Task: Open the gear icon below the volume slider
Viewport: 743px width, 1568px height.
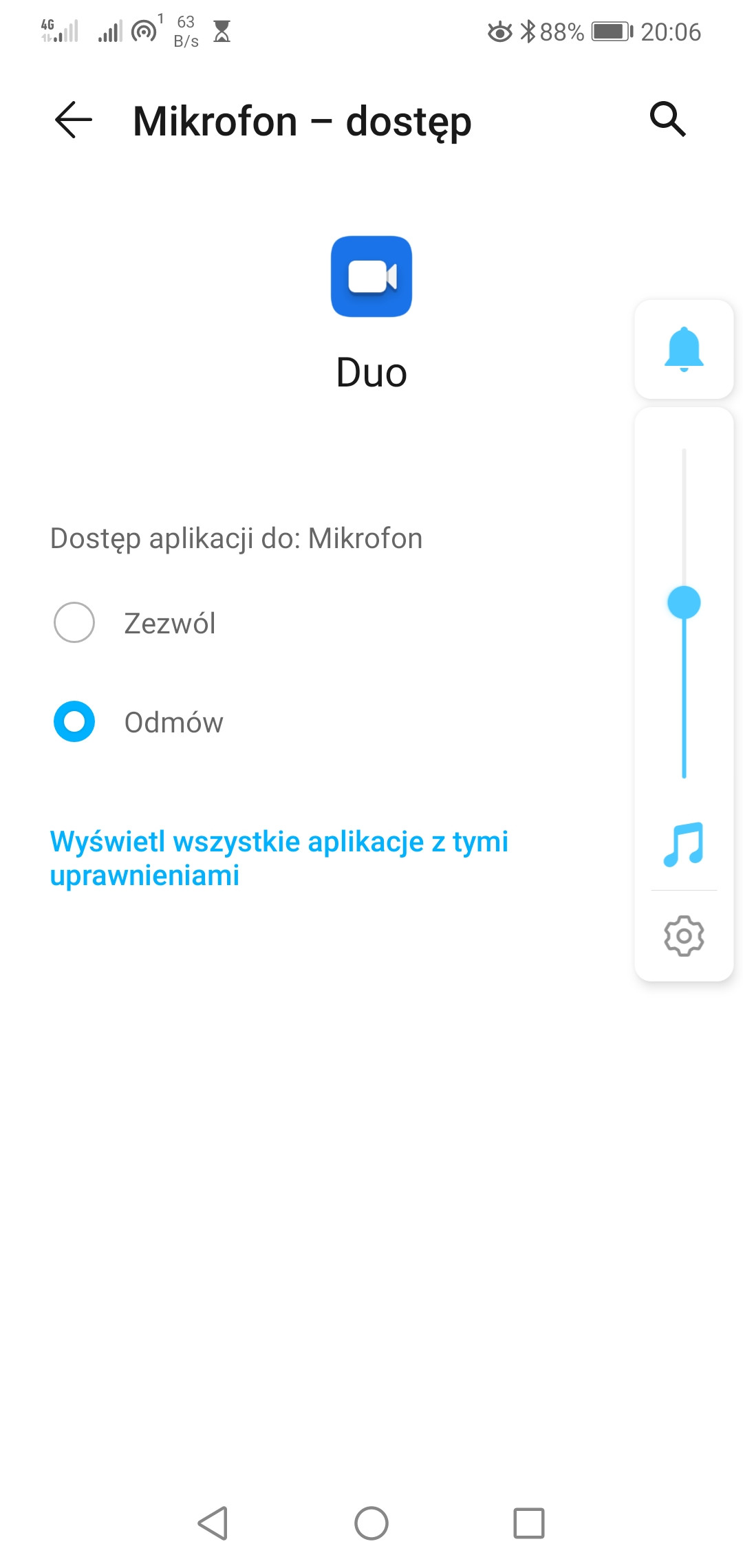Action: [x=683, y=935]
